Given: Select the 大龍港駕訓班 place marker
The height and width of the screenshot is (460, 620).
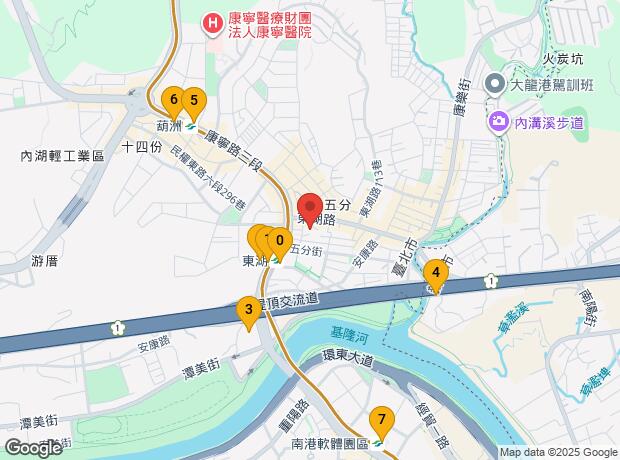Looking at the screenshot, I should point(495,85).
